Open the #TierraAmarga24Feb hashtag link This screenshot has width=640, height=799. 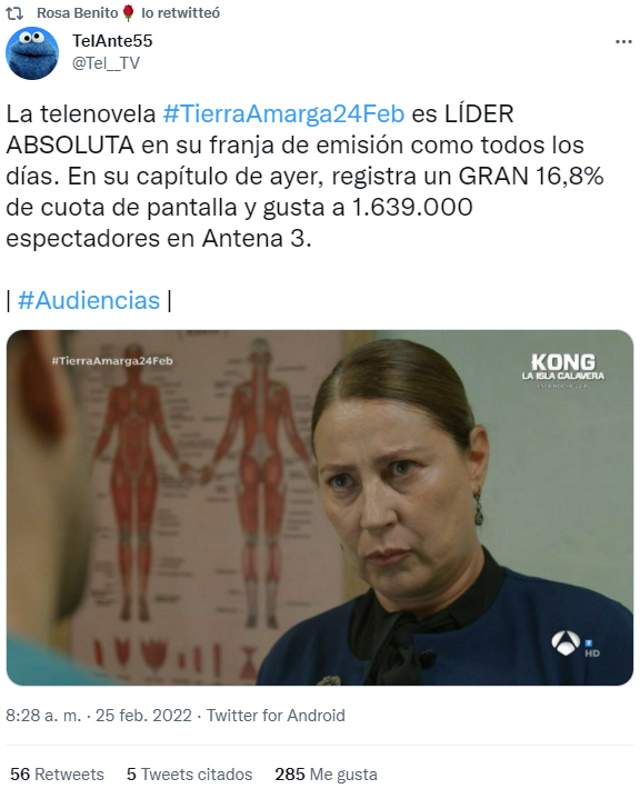(284, 114)
